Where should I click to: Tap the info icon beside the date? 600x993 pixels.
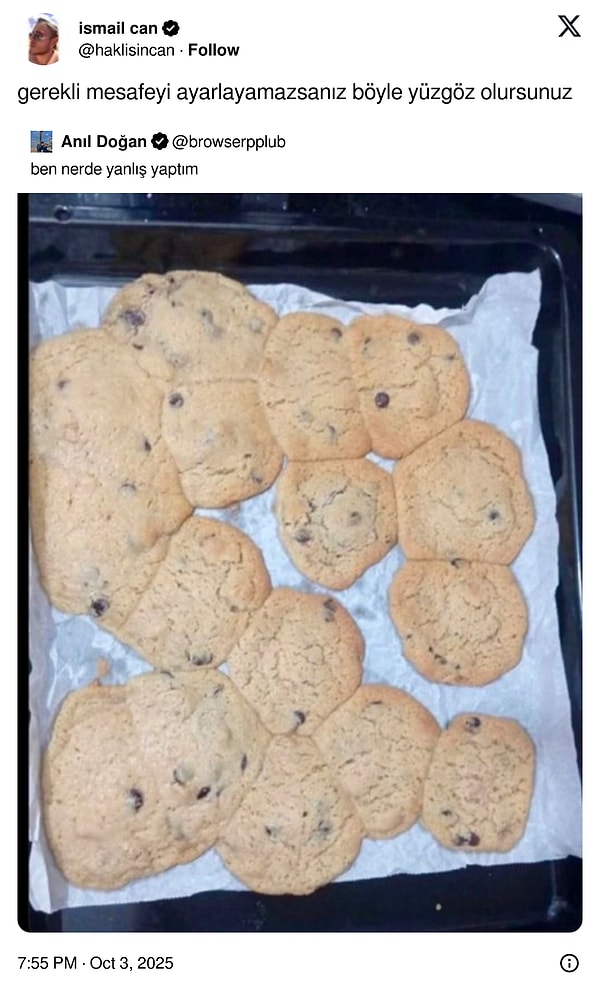coord(569,963)
